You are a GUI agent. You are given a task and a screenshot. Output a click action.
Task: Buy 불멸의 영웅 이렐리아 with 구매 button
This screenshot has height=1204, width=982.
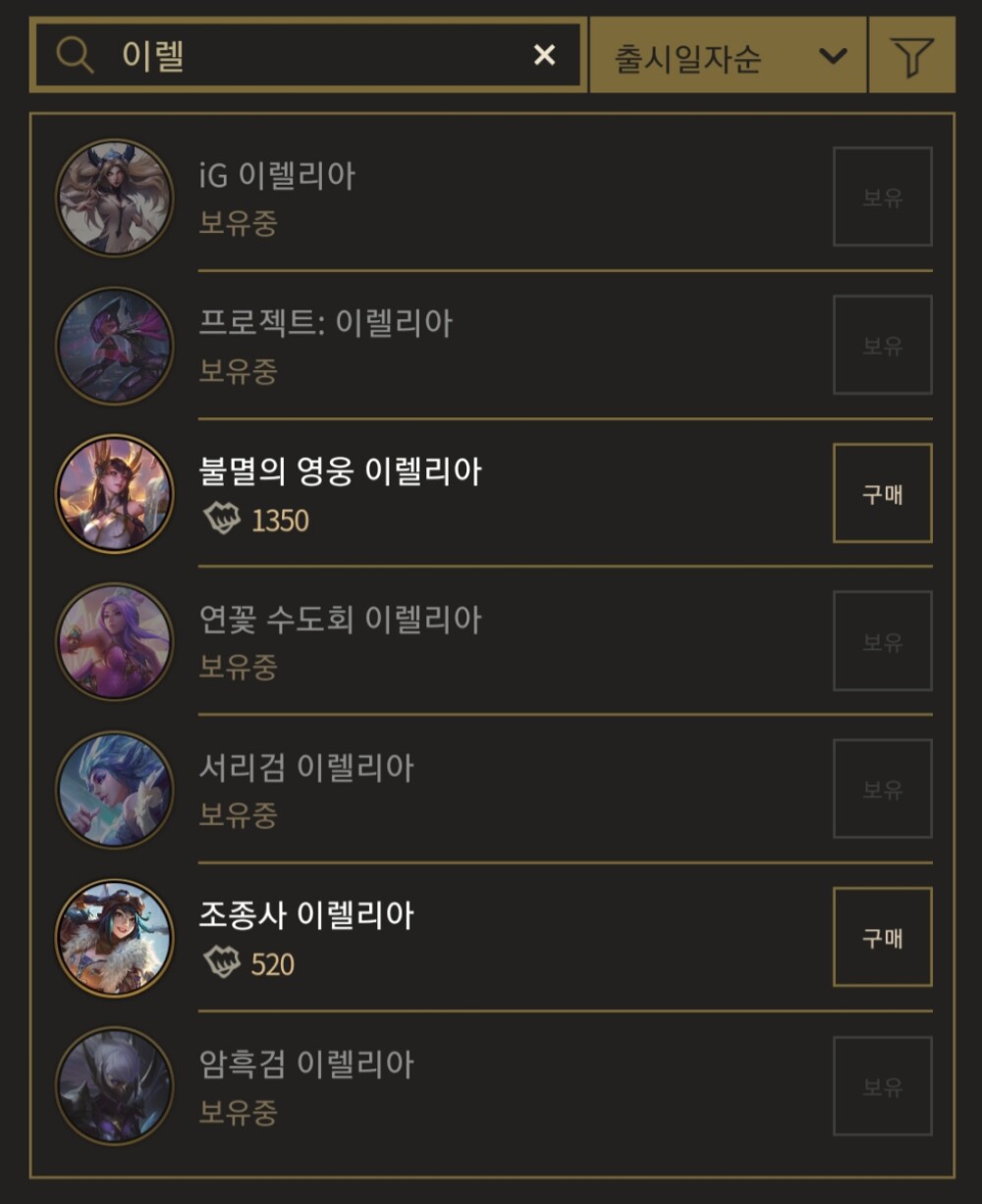(x=882, y=493)
